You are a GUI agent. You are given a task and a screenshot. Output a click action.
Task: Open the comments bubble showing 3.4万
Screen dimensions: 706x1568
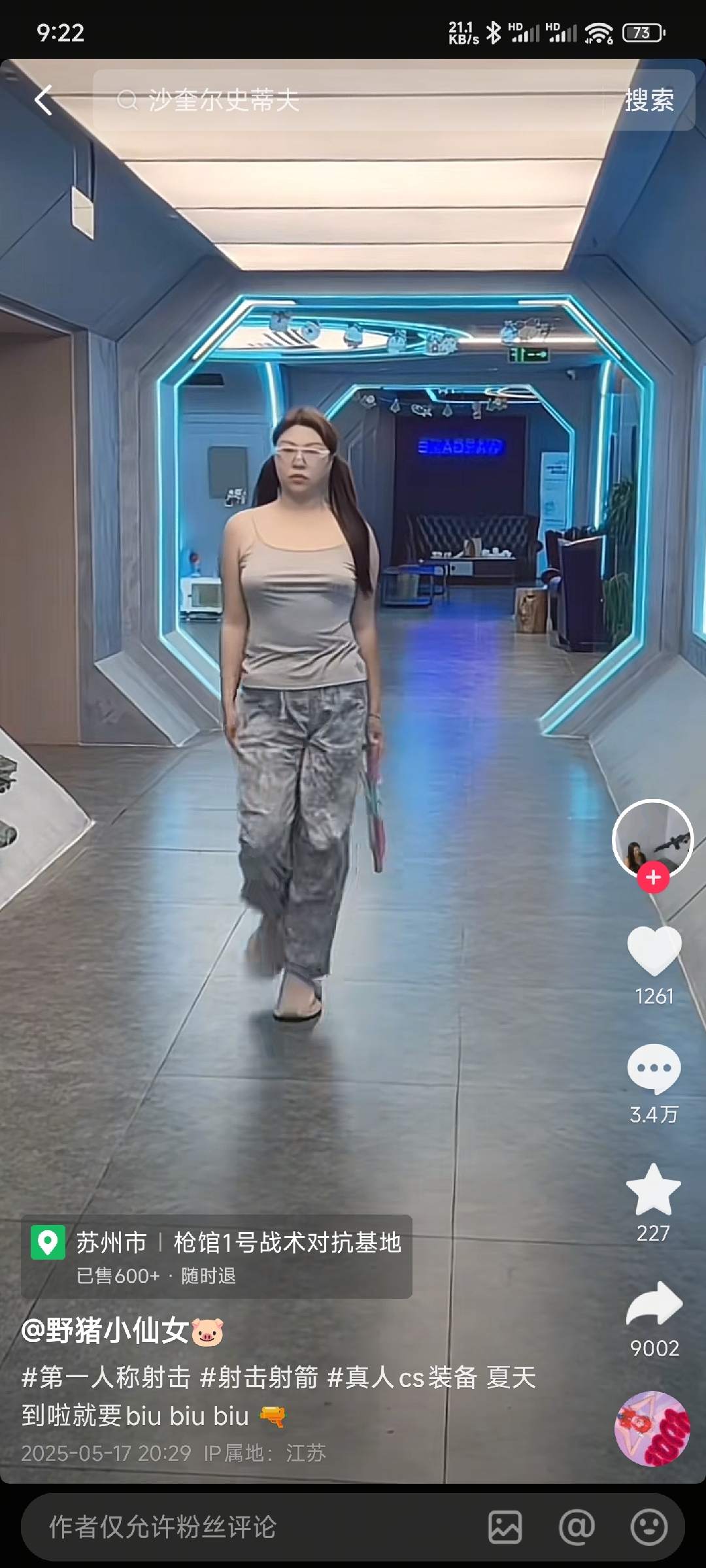point(654,1069)
